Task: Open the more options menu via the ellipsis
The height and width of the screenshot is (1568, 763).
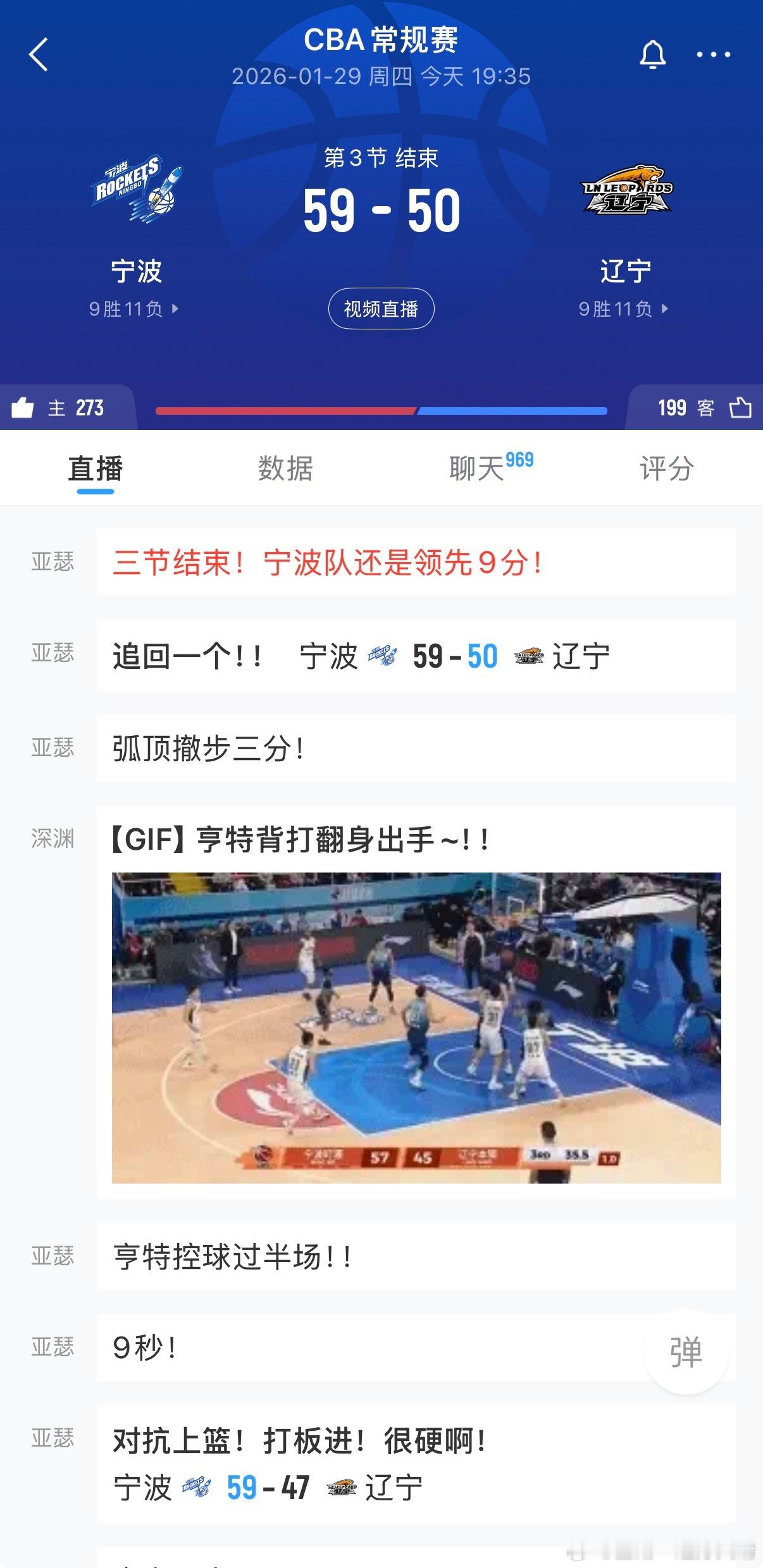Action: pos(712,54)
